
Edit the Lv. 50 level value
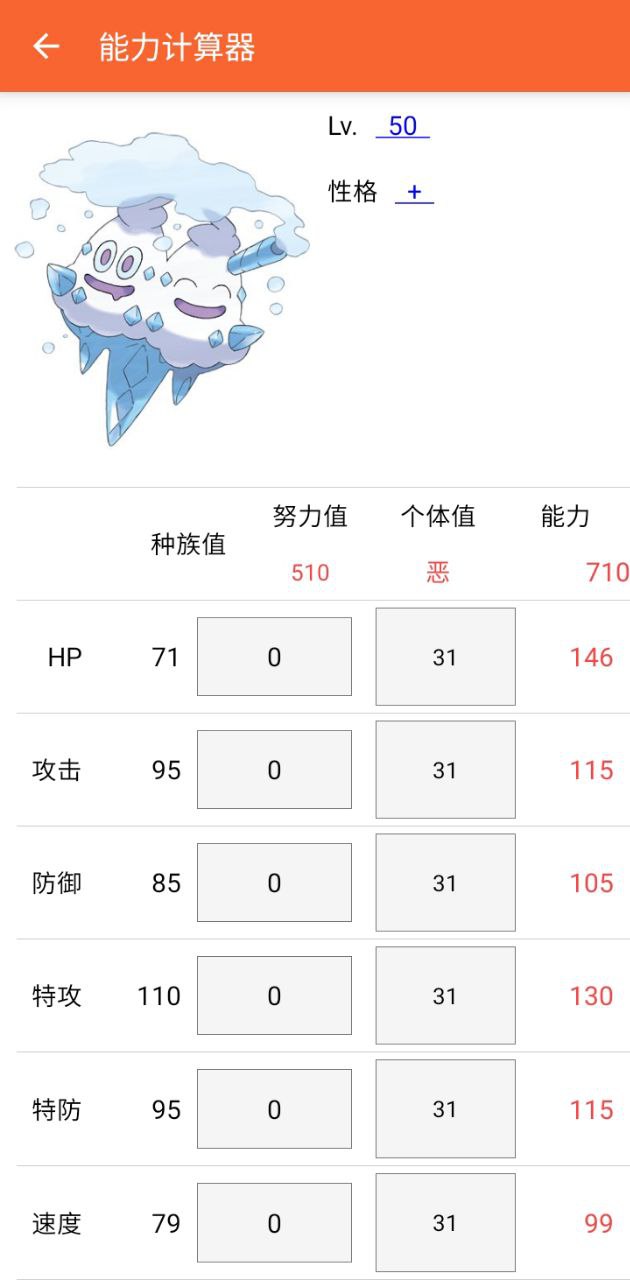[x=402, y=126]
